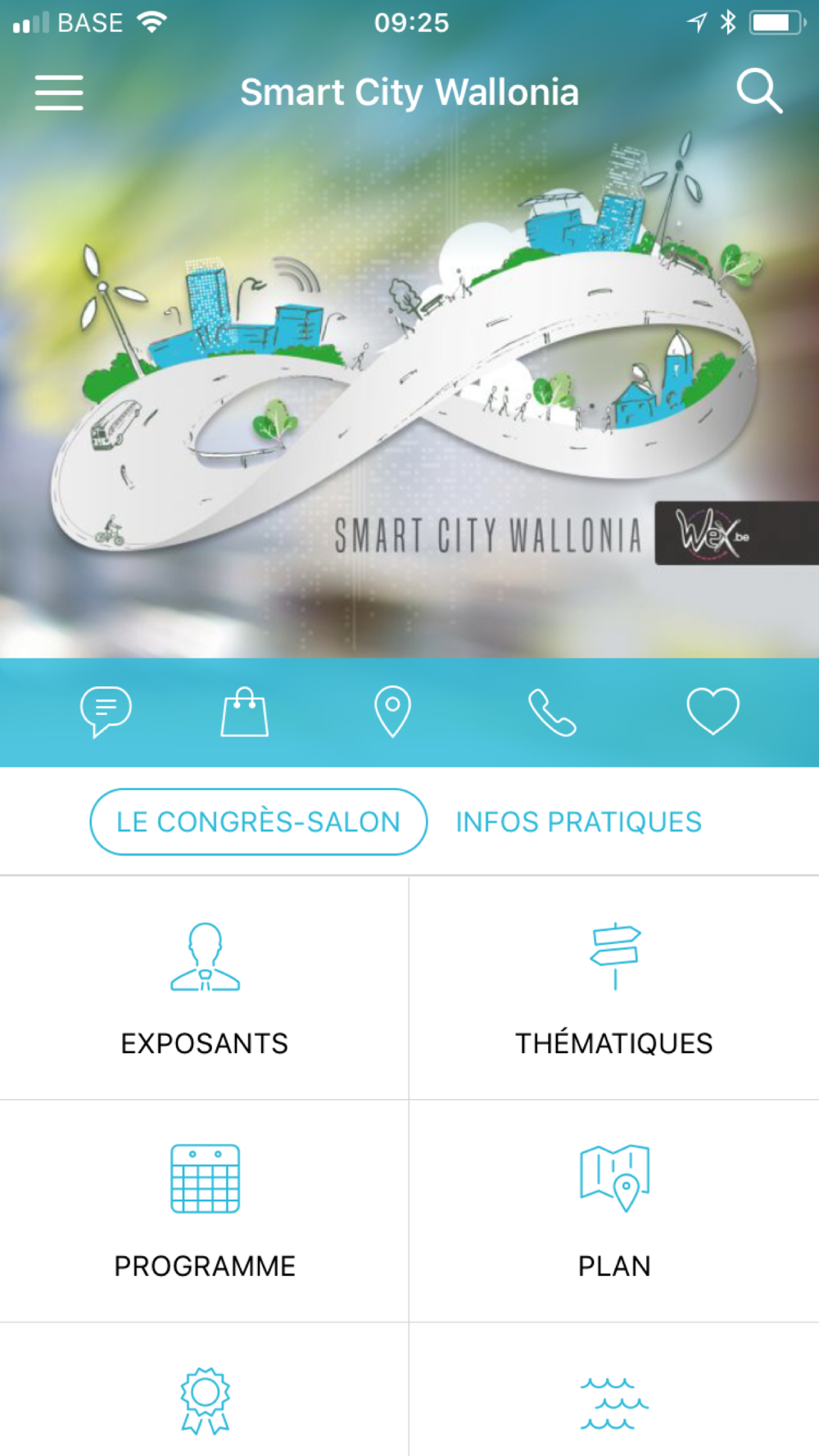Switch to Infos Pratiques tab
The image size is (819, 1456).
[578, 821]
